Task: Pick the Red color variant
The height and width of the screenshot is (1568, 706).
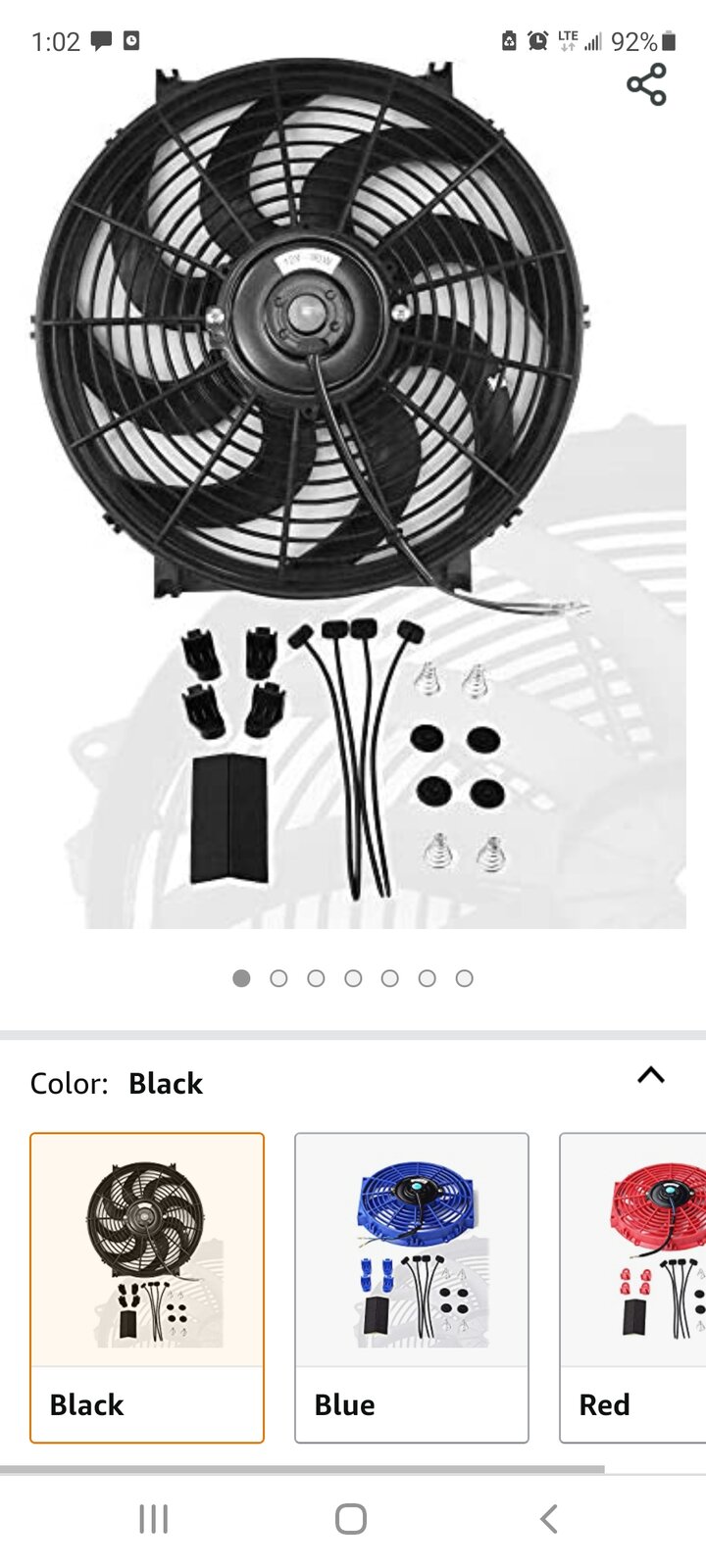Action: click(x=633, y=1287)
